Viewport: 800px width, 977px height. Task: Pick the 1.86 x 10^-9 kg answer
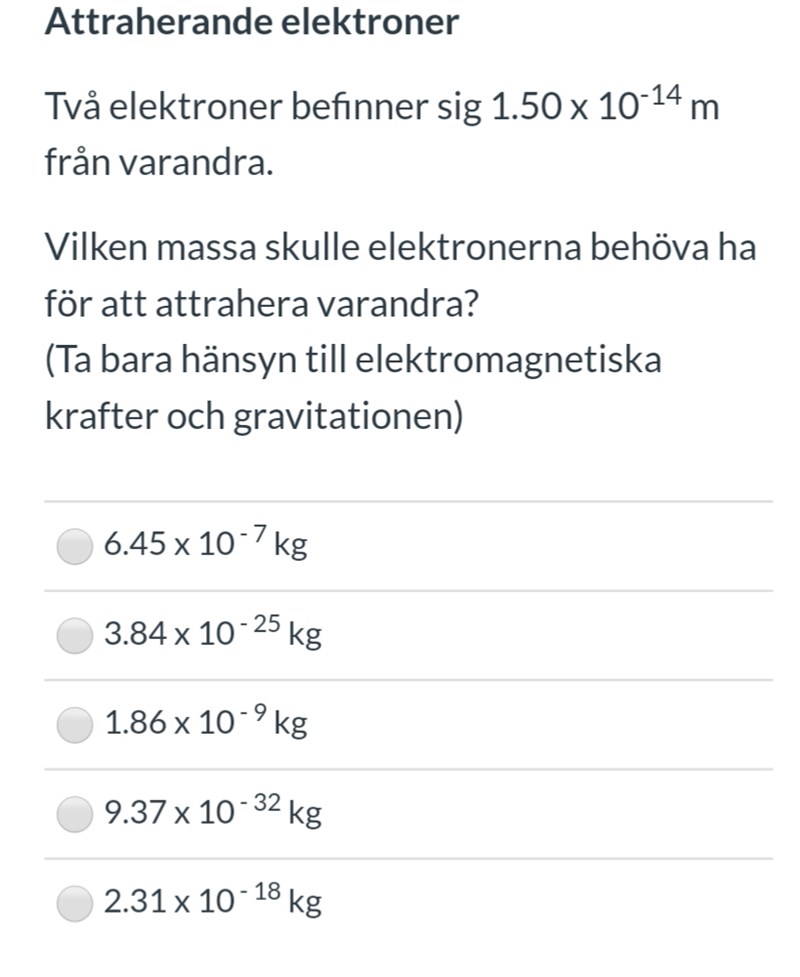(75, 724)
